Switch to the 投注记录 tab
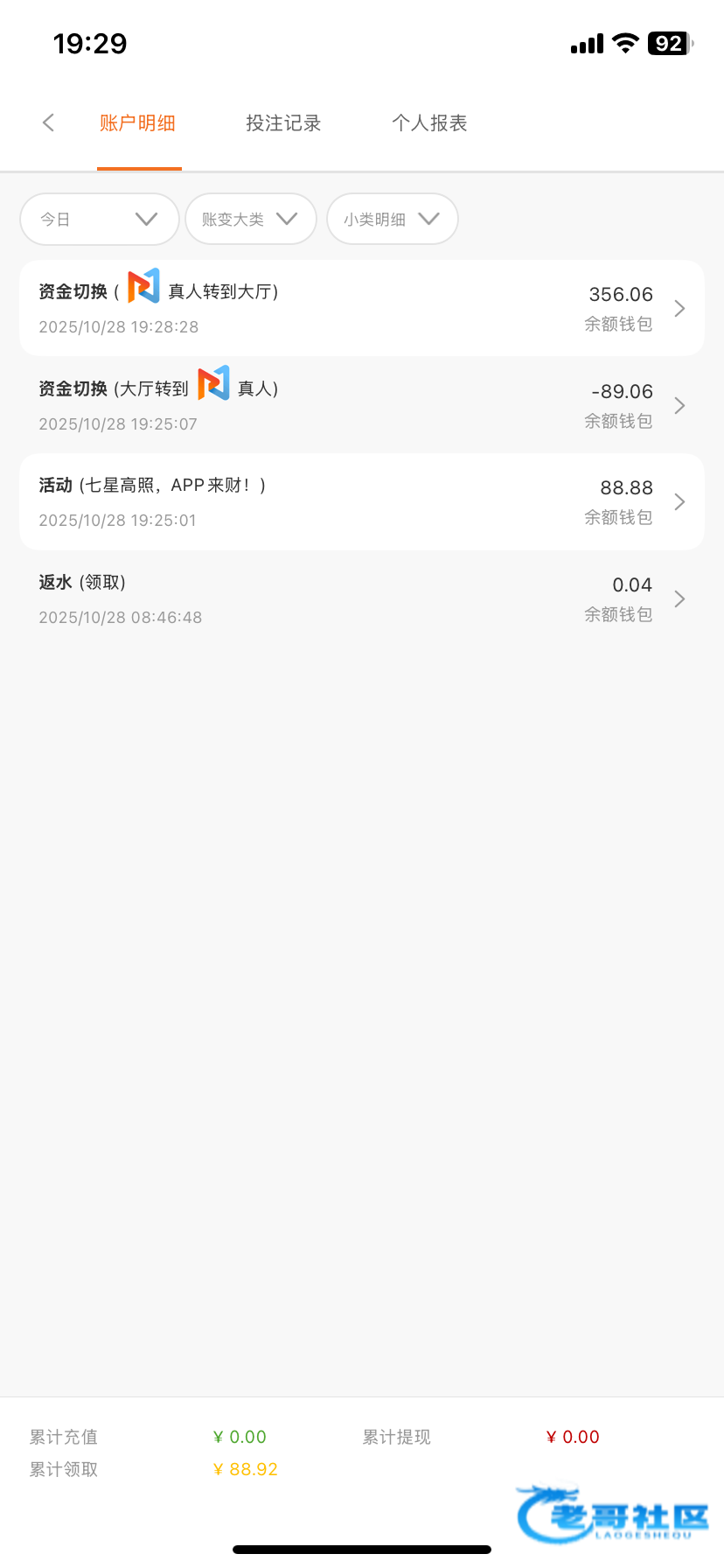The width and height of the screenshot is (724, 1568). (x=283, y=123)
